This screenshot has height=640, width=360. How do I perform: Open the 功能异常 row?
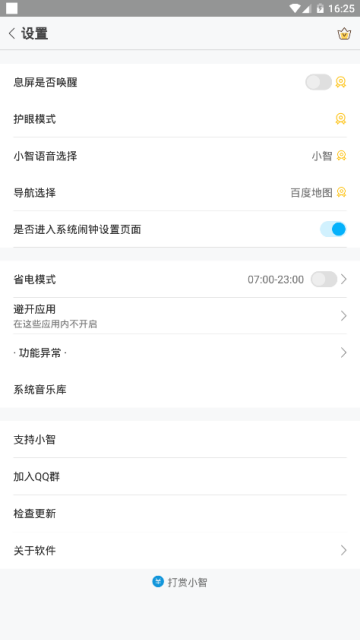(x=180, y=352)
